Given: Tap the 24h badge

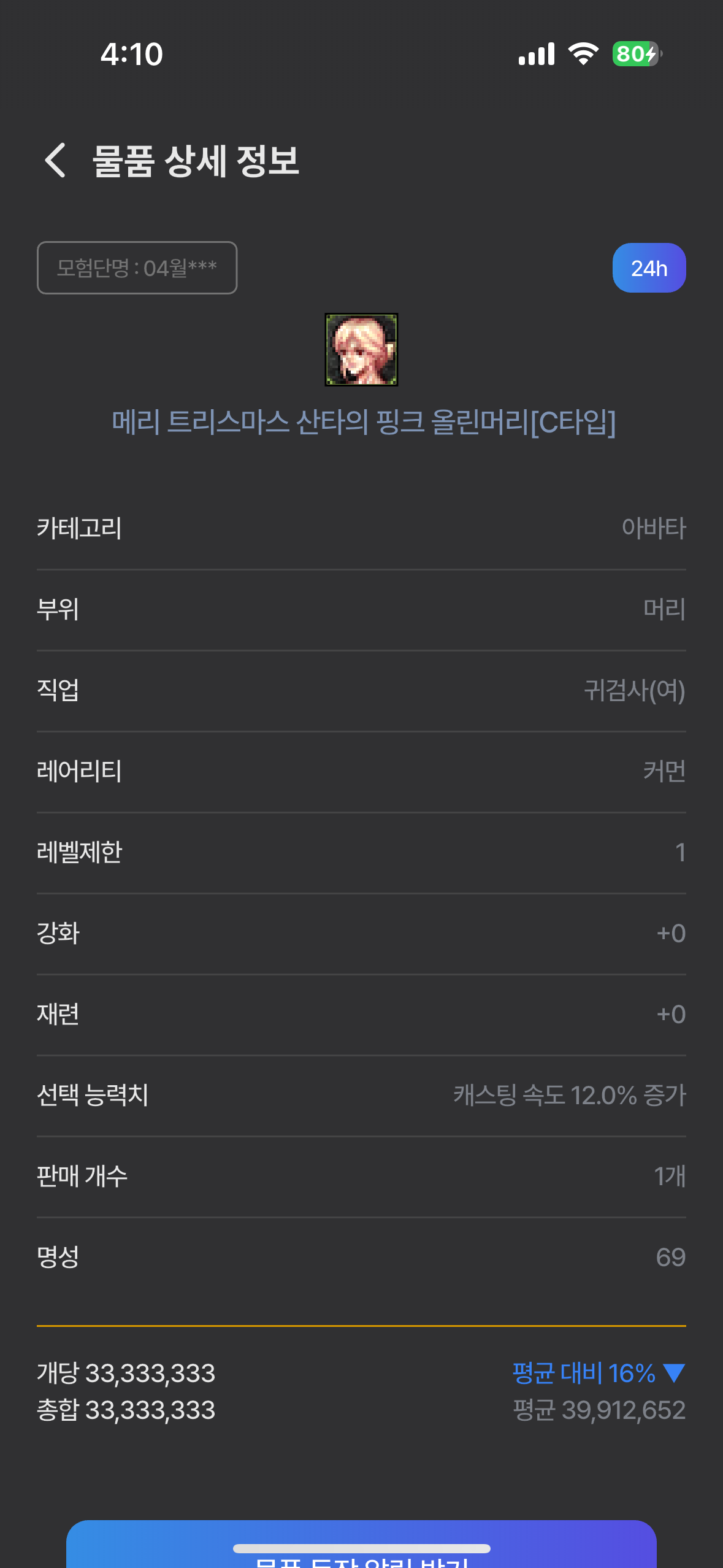Looking at the screenshot, I should pos(649,268).
